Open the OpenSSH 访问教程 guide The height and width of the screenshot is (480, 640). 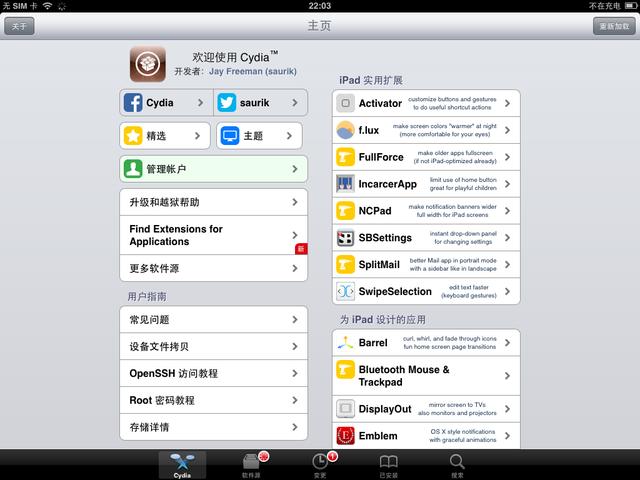[213, 373]
